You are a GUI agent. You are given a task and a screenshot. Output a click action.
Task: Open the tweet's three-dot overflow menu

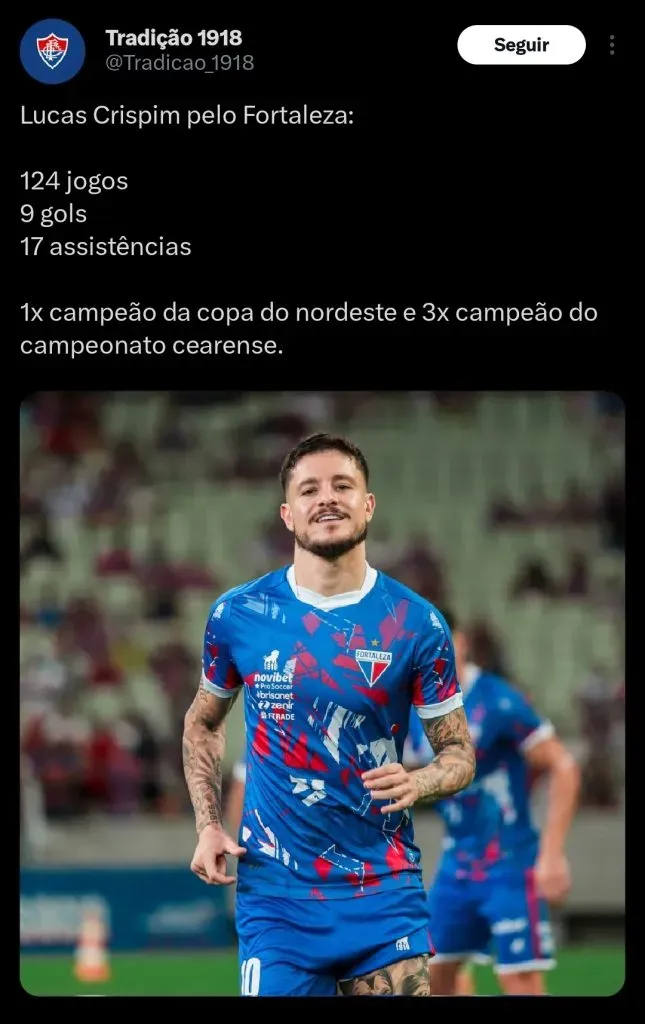(x=611, y=45)
